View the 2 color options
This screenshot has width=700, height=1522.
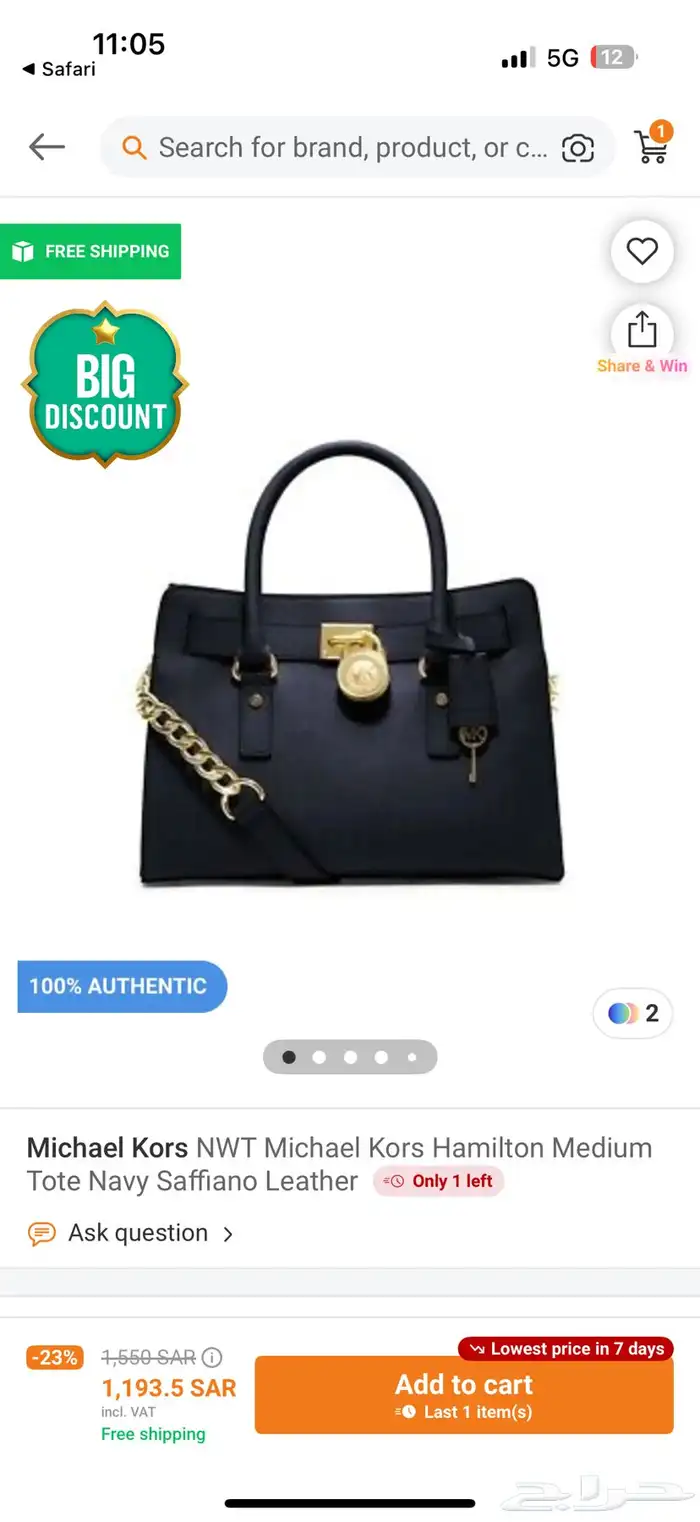tap(633, 1013)
